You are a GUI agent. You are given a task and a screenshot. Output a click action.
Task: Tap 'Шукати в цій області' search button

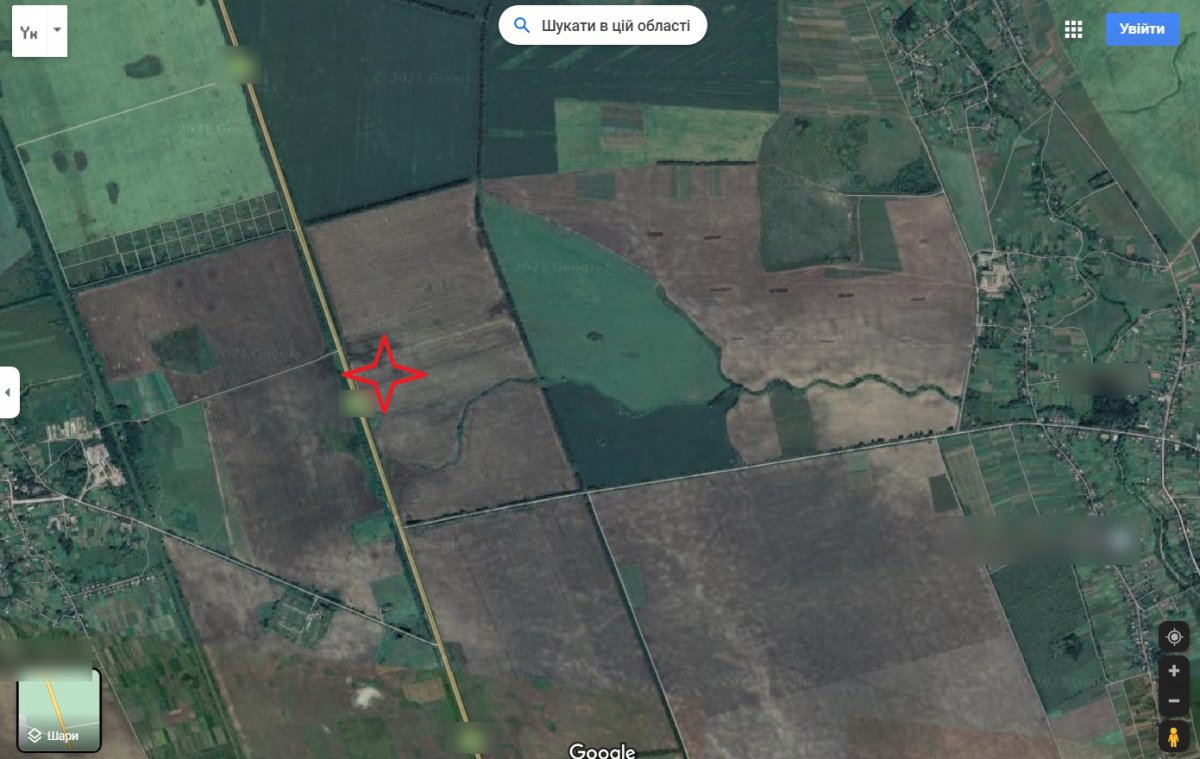[602, 25]
